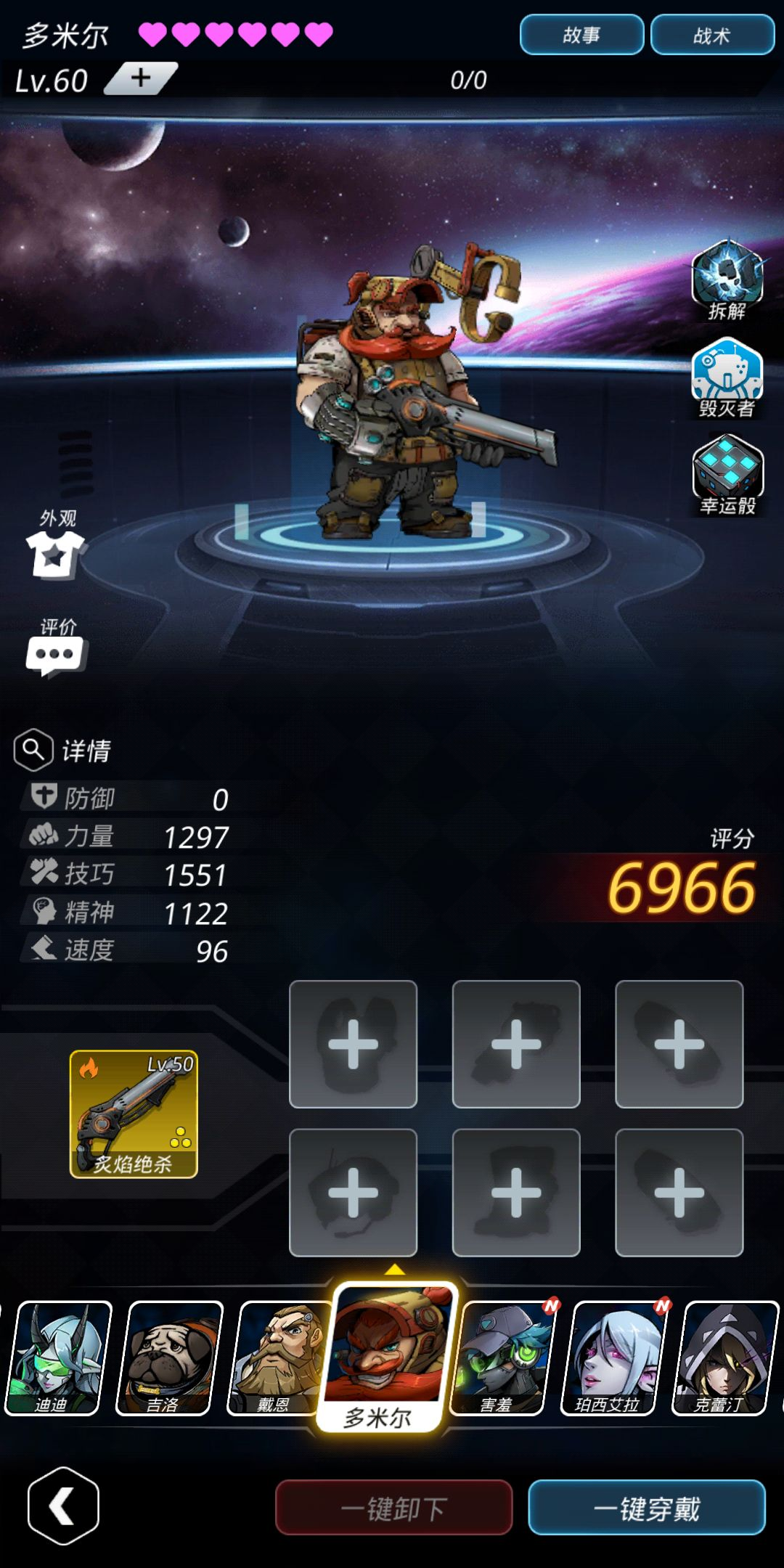Tap 一键穿戴 to auto-equip gear
This screenshot has height=1568, width=784.
point(646,1508)
